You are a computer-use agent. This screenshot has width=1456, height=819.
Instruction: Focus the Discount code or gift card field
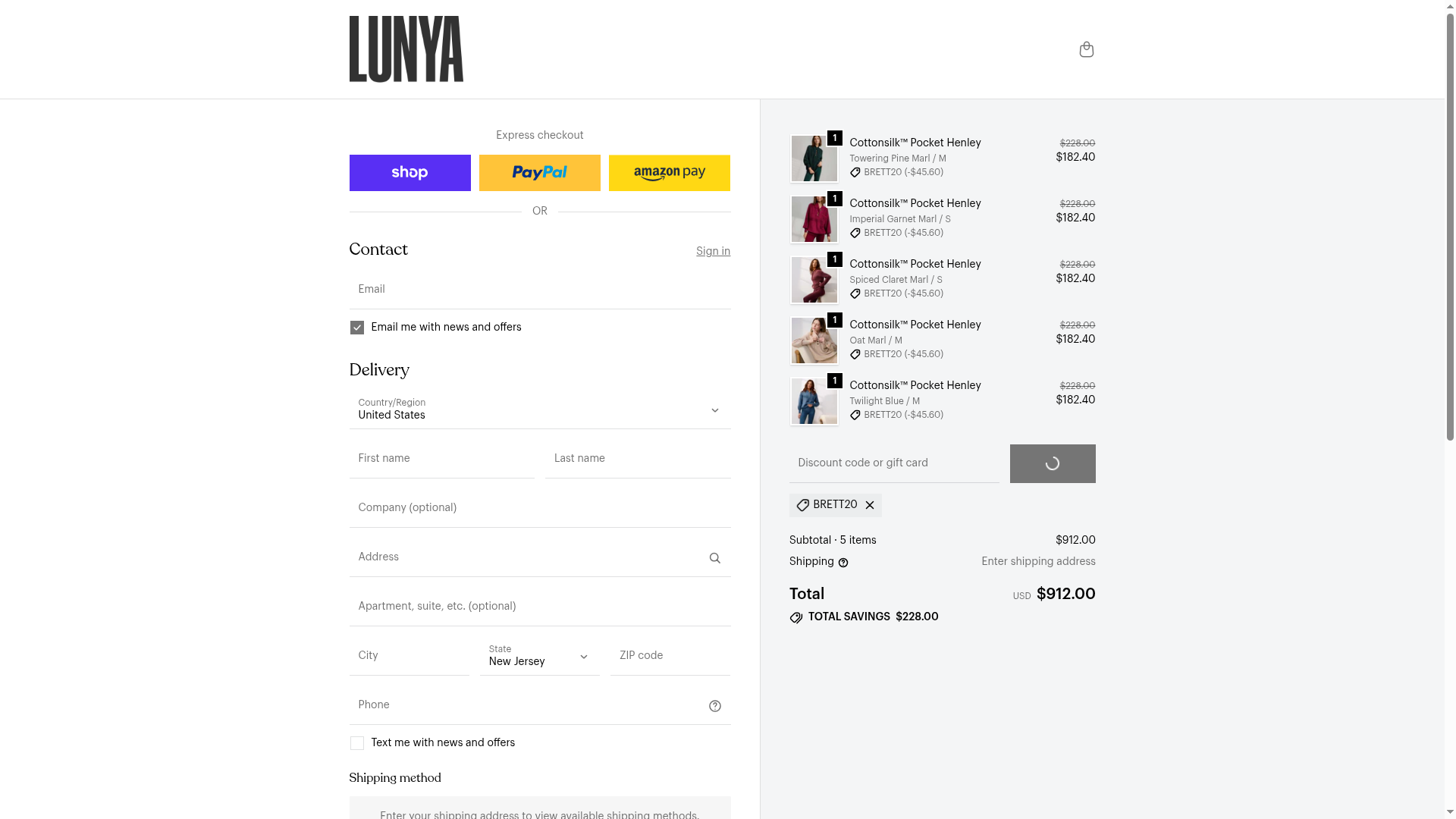pyautogui.click(x=893, y=463)
